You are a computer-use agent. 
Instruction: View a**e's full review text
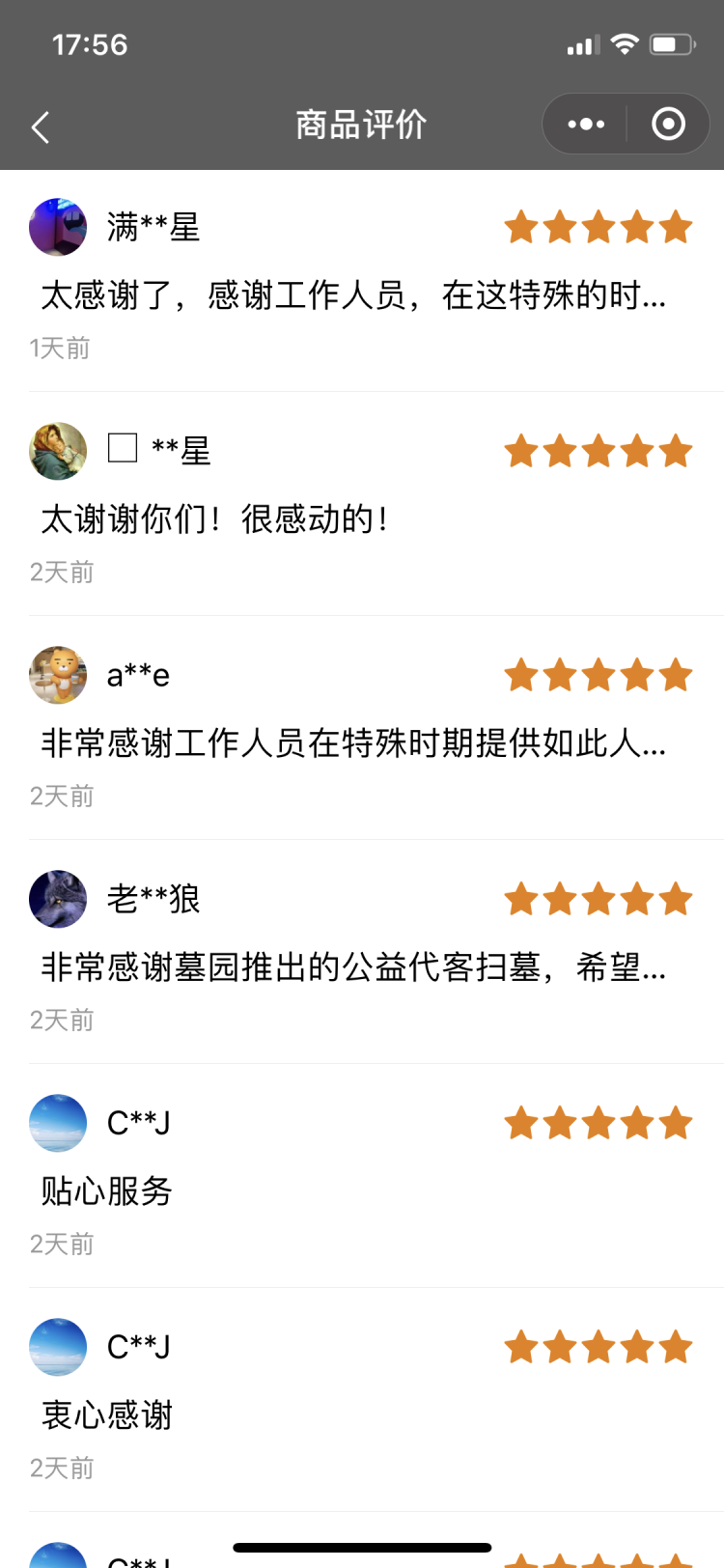coord(353,743)
